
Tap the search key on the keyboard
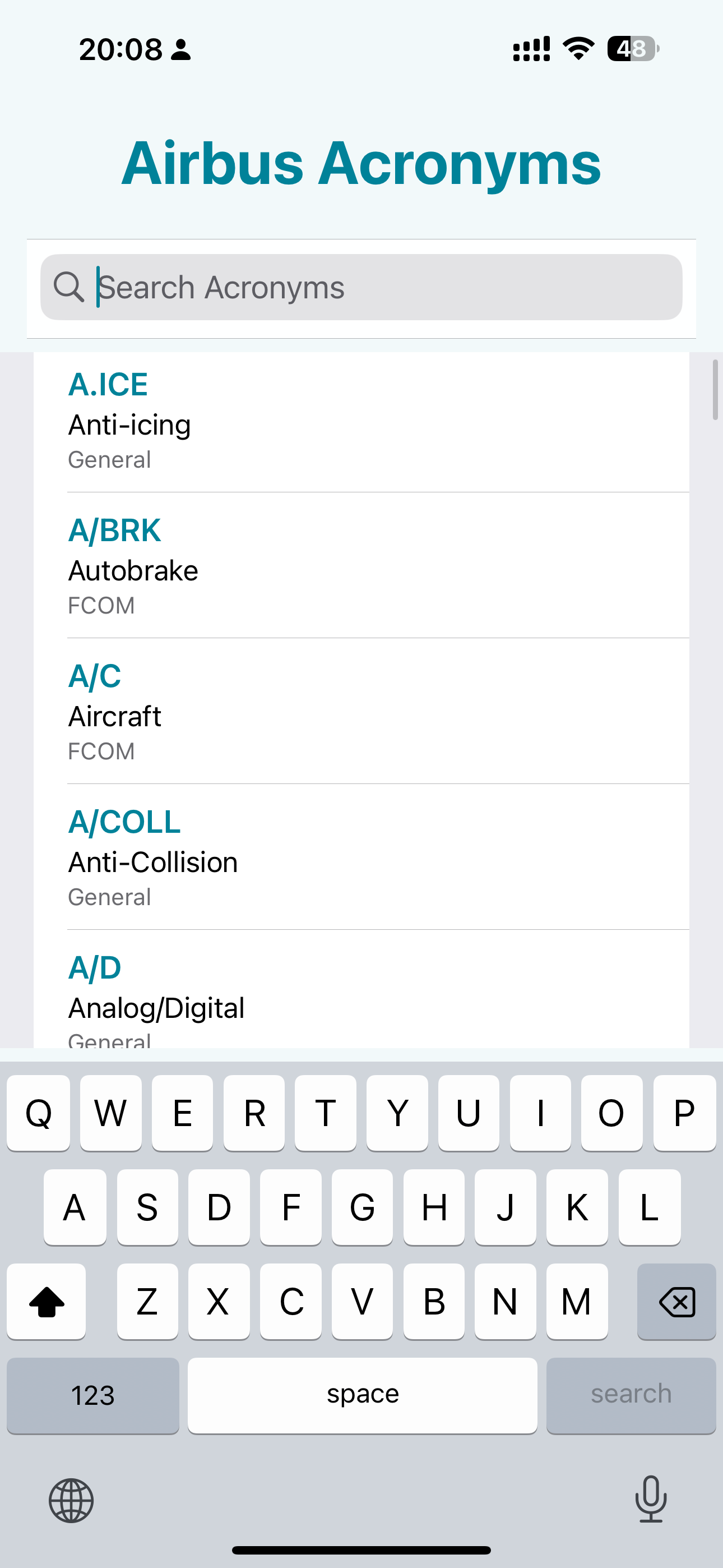[x=631, y=1394]
